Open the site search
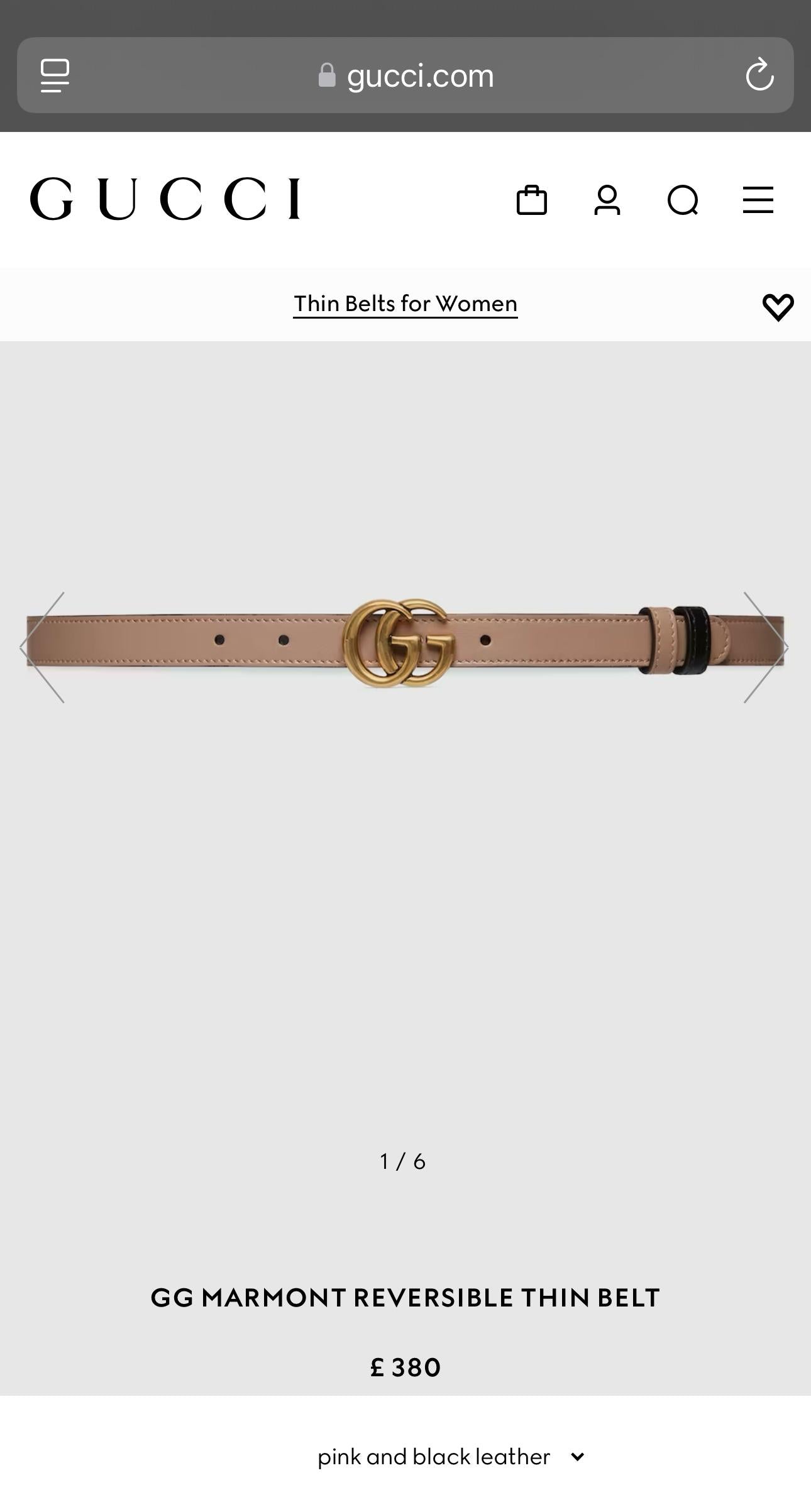The width and height of the screenshot is (811, 1512). [x=683, y=200]
